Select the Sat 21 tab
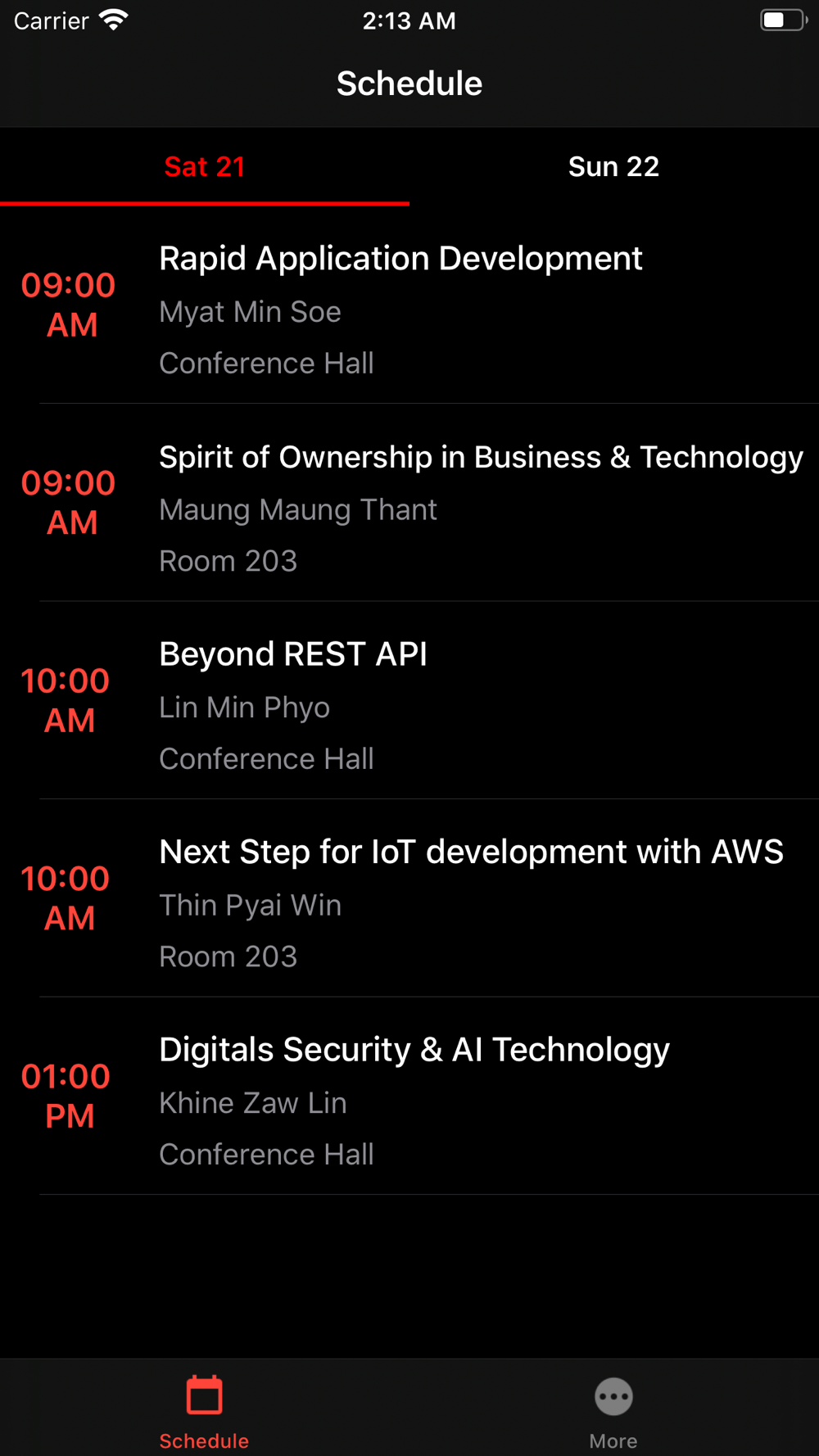 coord(205,166)
